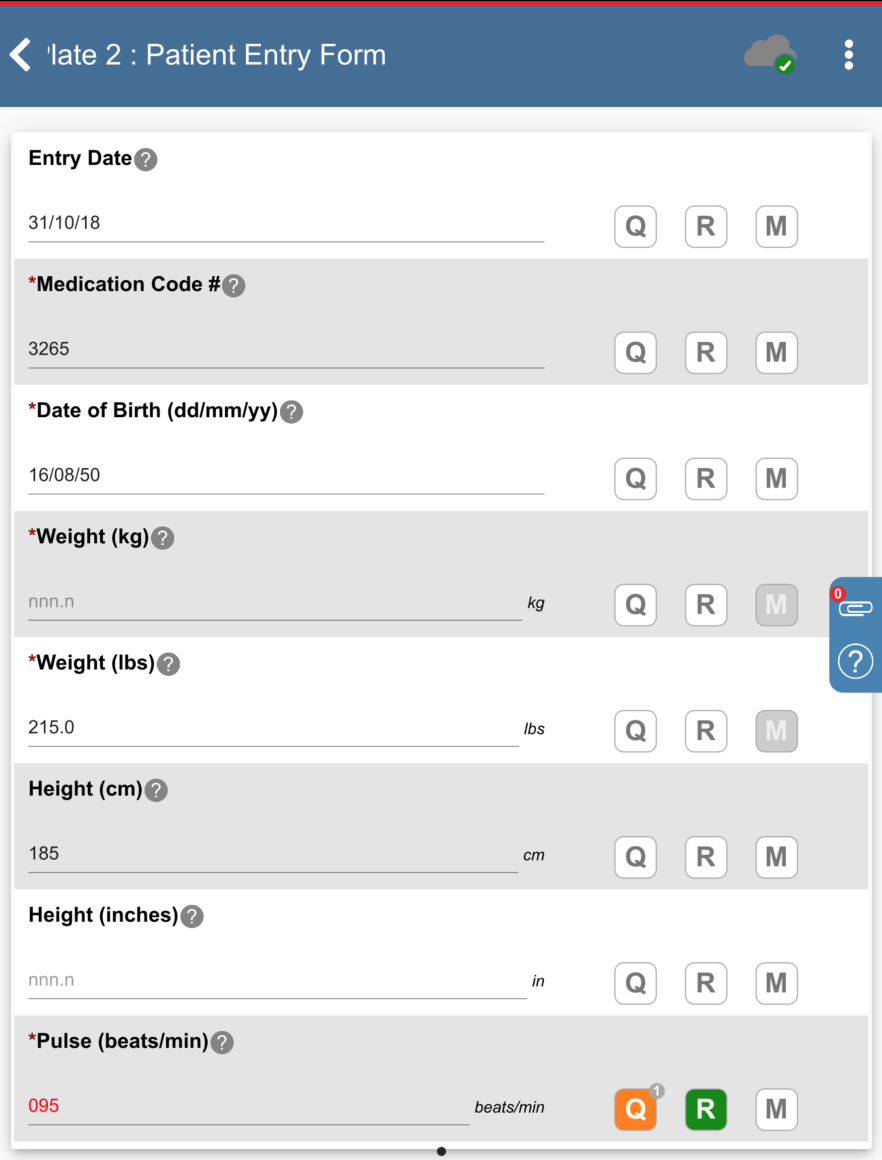Open the orange Q query on Pulse
882x1160 pixels.
pos(635,1109)
